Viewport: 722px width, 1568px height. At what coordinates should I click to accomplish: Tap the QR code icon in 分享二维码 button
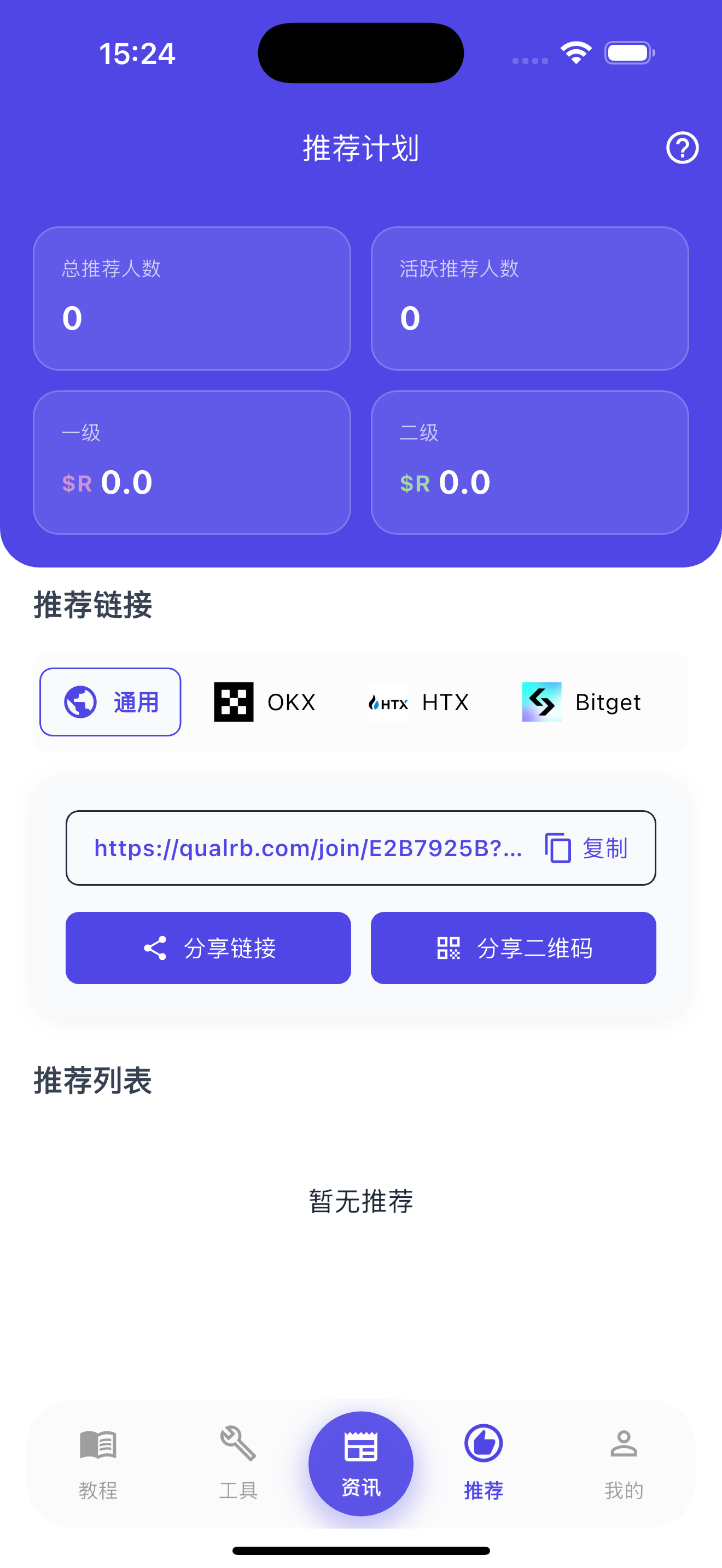(x=448, y=947)
